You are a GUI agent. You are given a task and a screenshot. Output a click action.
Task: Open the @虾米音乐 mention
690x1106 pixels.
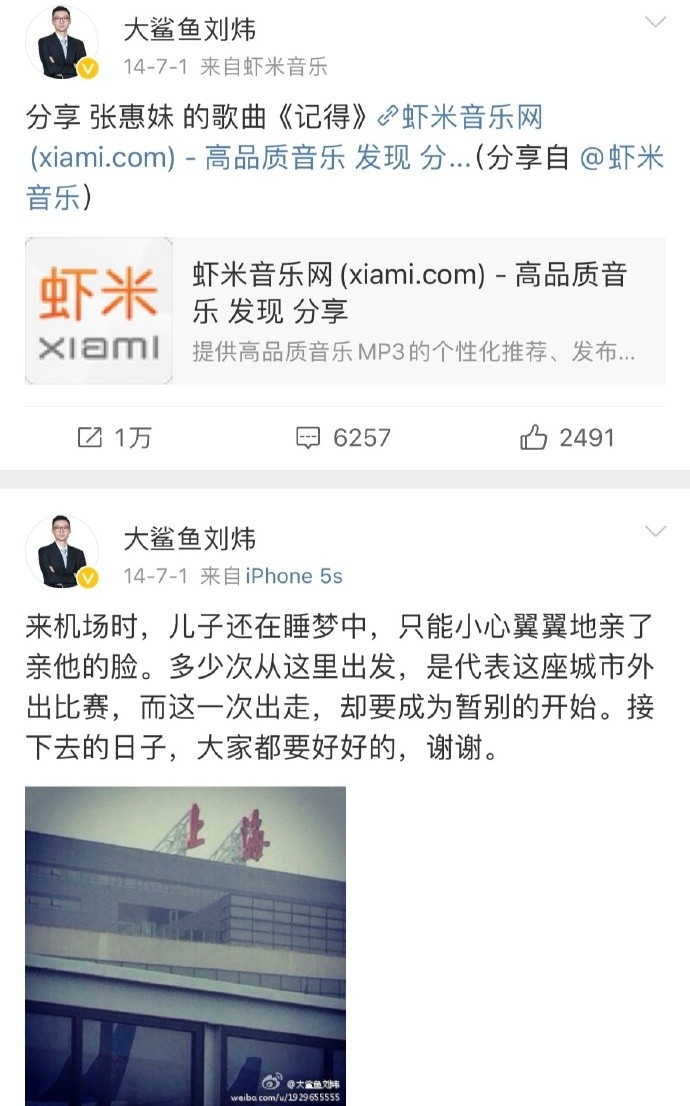click(x=622, y=159)
